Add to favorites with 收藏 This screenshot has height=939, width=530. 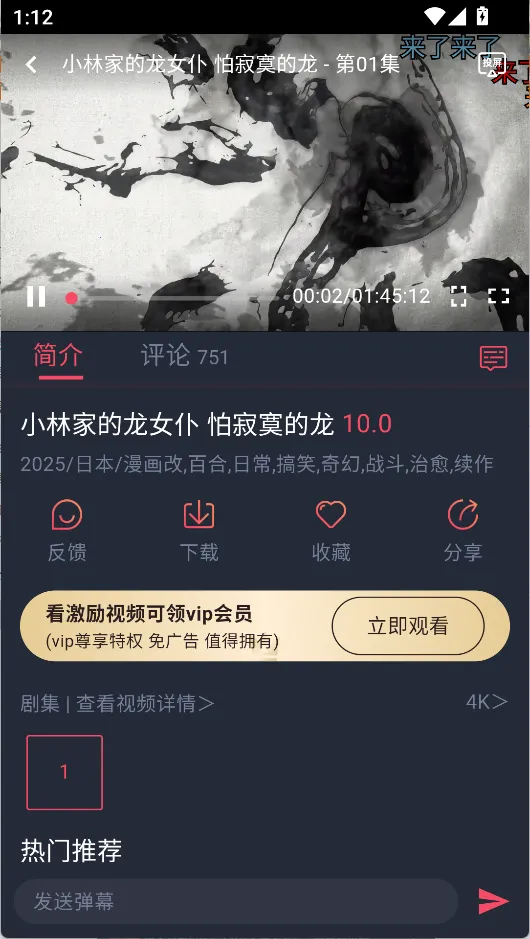coord(331,531)
